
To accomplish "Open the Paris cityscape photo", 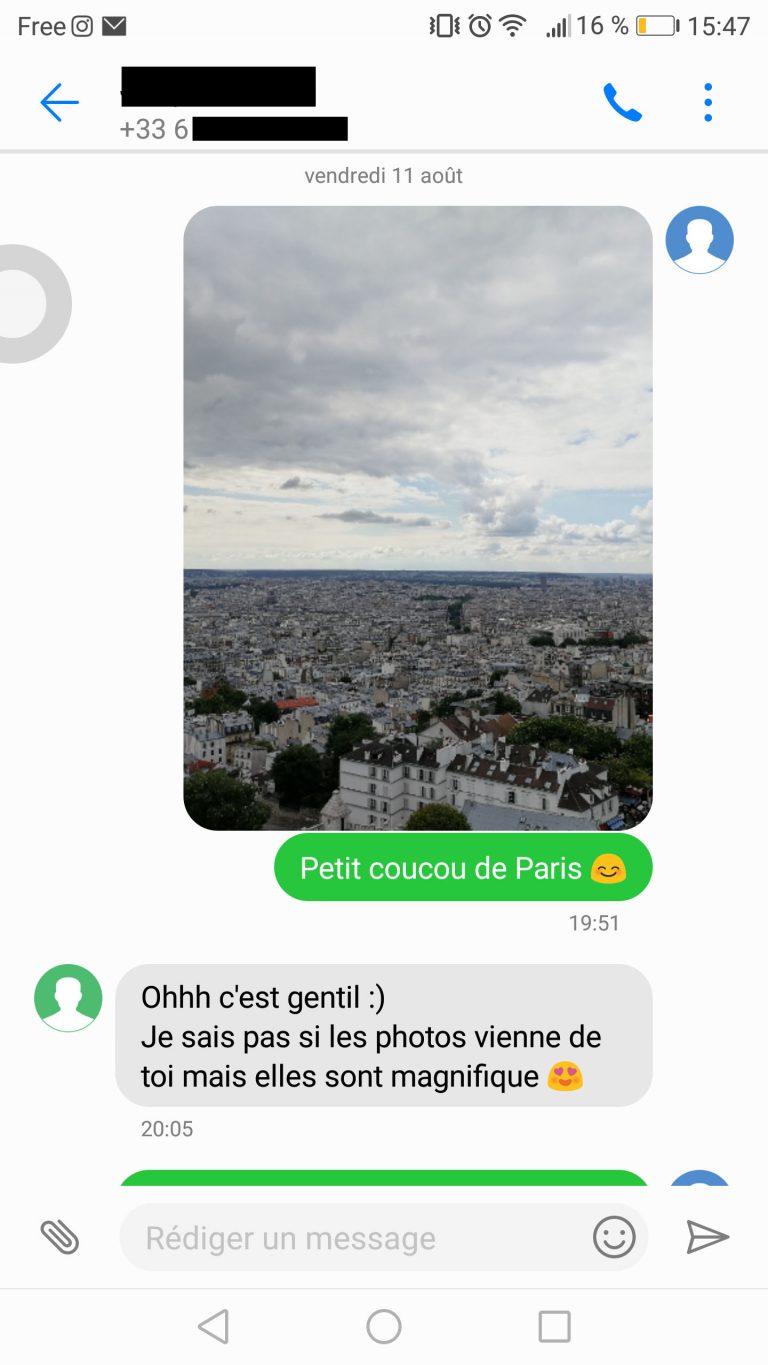I will tap(417, 520).
